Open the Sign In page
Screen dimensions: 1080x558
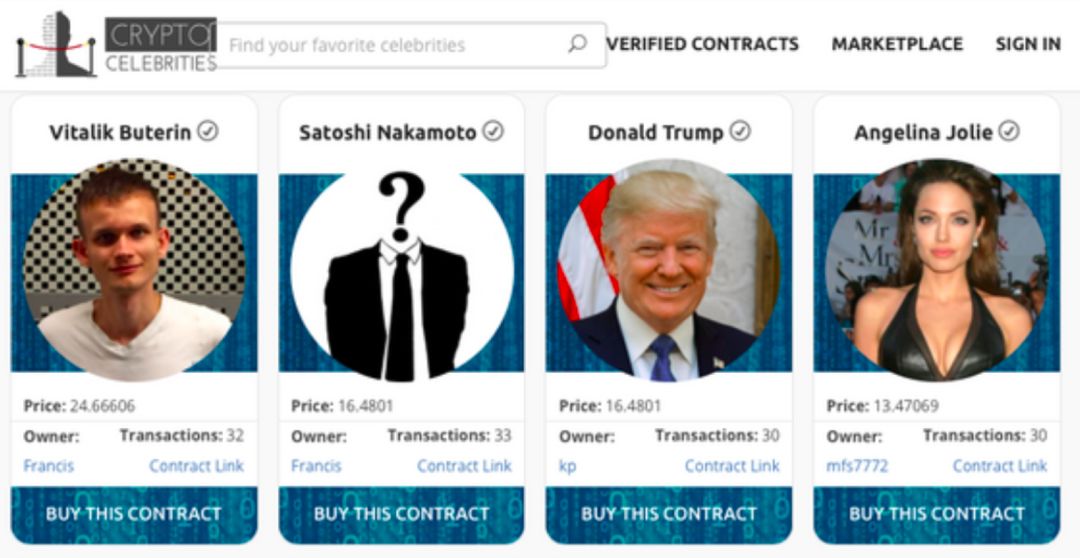[1028, 44]
